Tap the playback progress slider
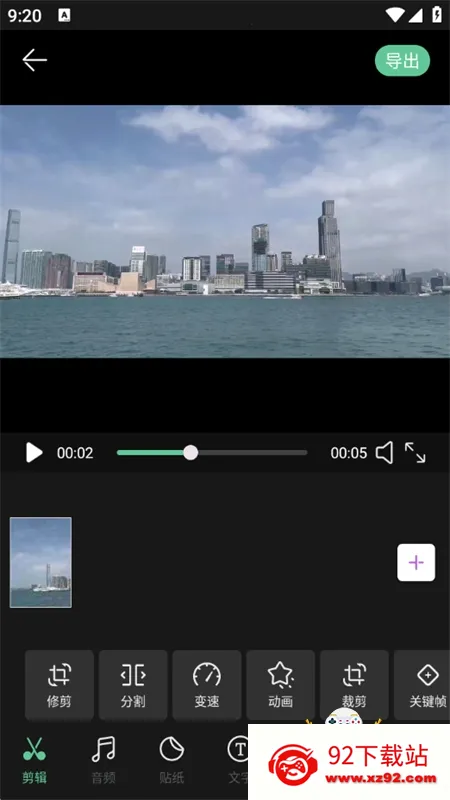Image resolution: width=450 pixels, height=800 pixels. [x=212, y=453]
